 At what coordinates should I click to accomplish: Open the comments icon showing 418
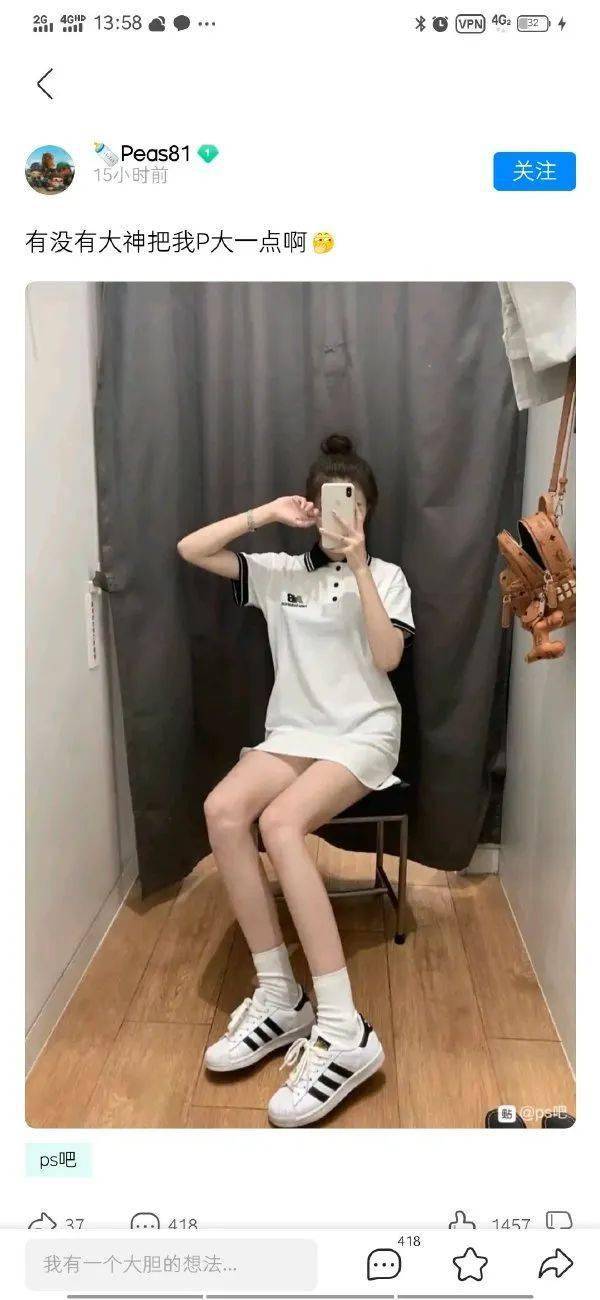tap(384, 1264)
